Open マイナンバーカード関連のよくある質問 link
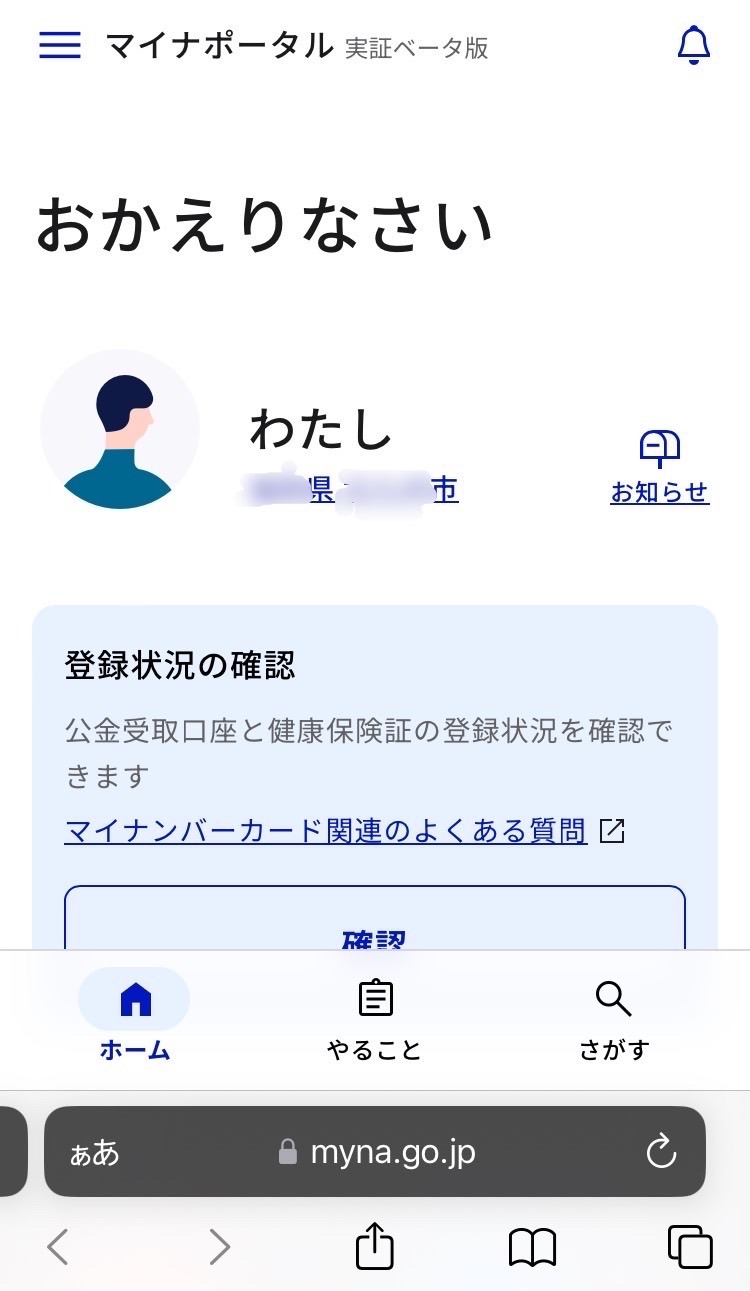Image resolution: width=750 pixels, height=1291 pixels. (x=325, y=830)
